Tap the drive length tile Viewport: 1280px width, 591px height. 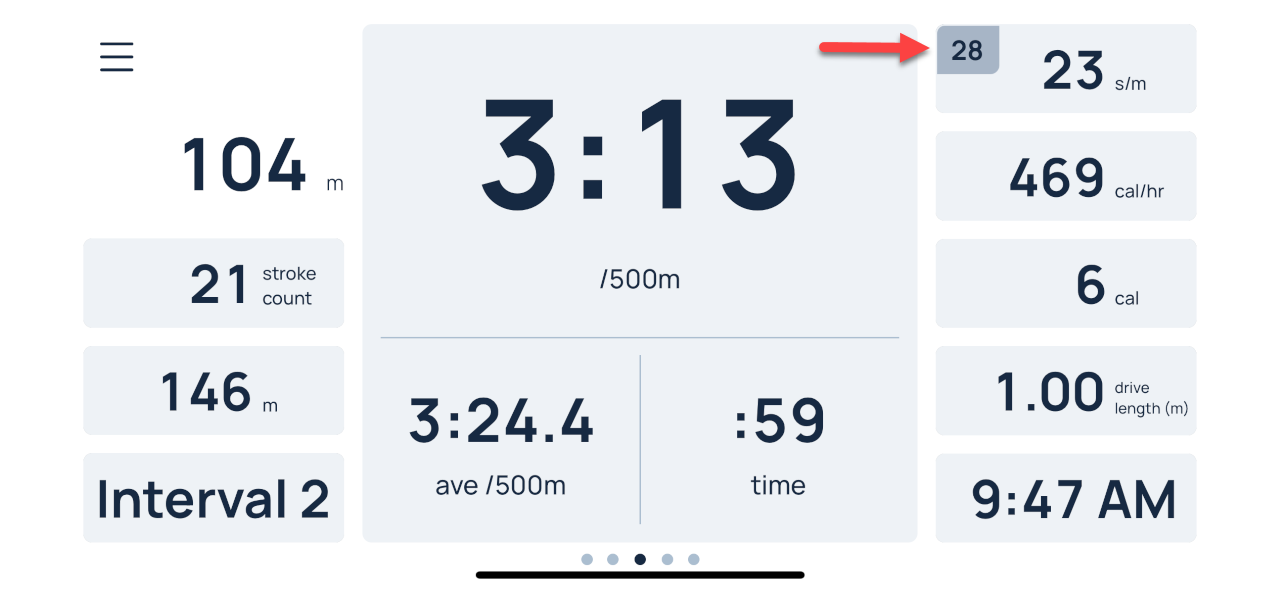1066,392
